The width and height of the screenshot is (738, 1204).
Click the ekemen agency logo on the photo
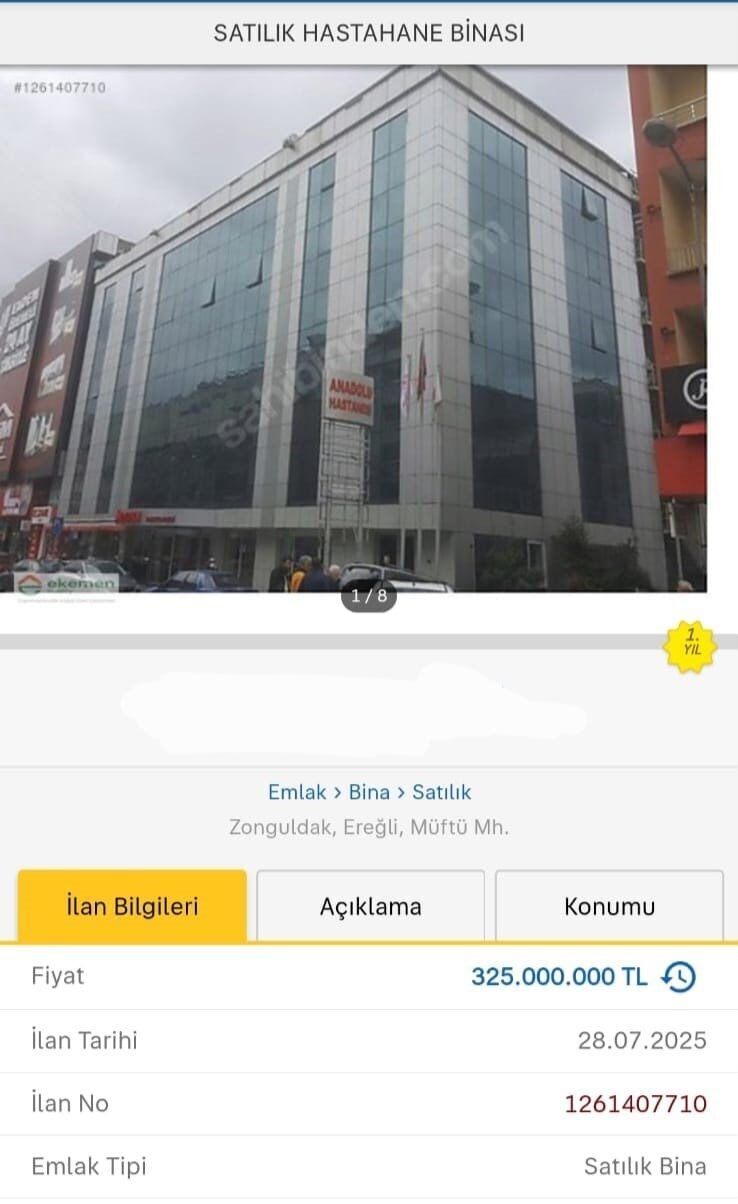[70, 581]
